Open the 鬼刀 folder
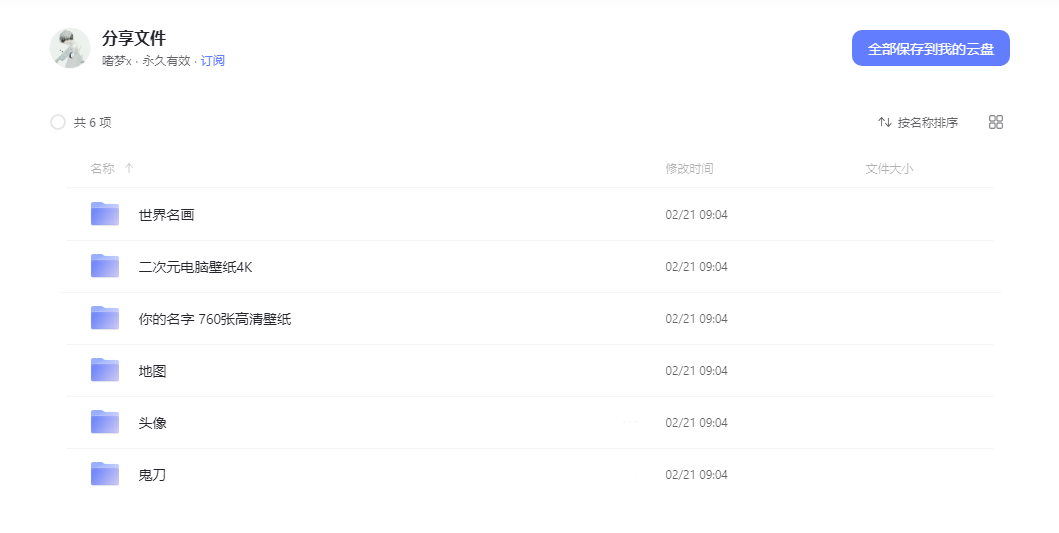 (152, 475)
